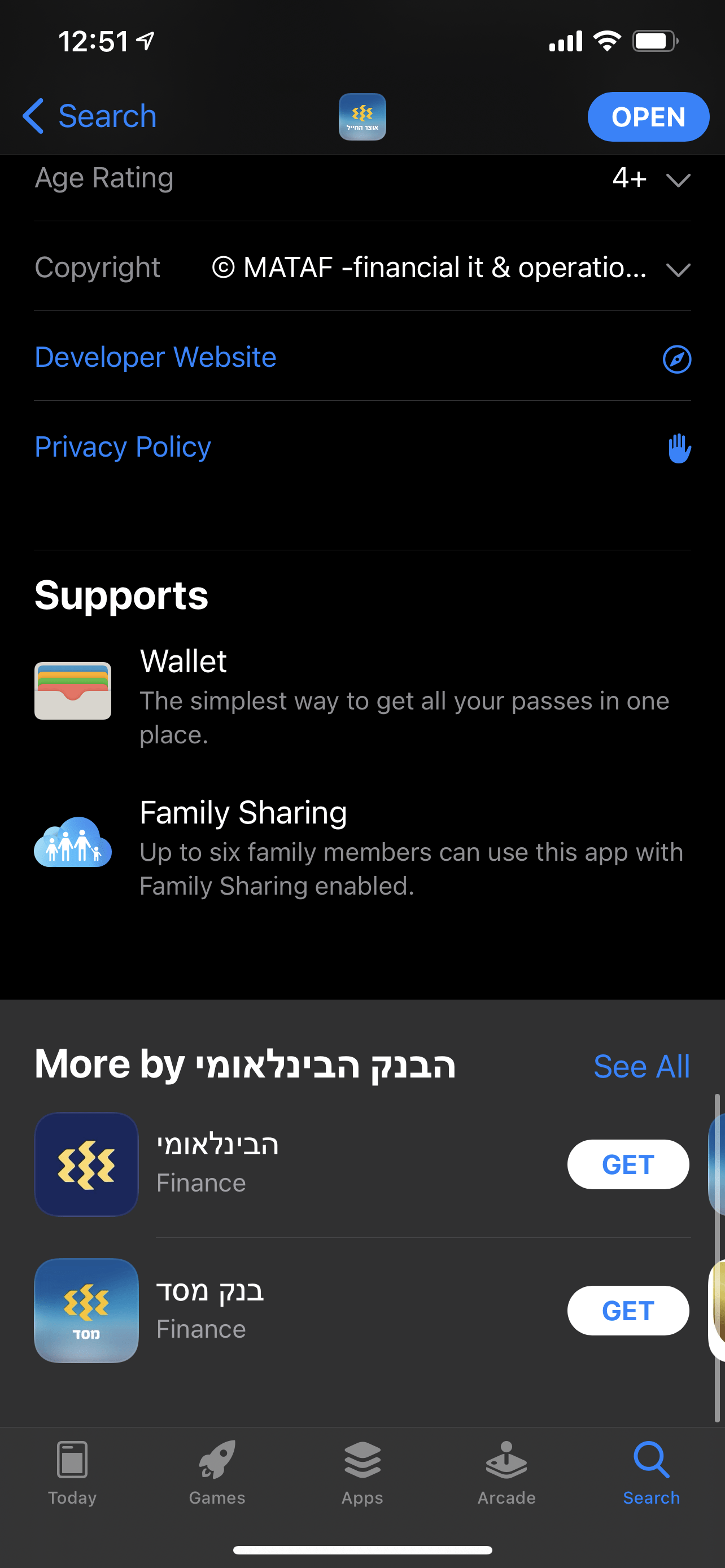
Task: Open the installed app with OPEN button
Action: tap(647, 117)
